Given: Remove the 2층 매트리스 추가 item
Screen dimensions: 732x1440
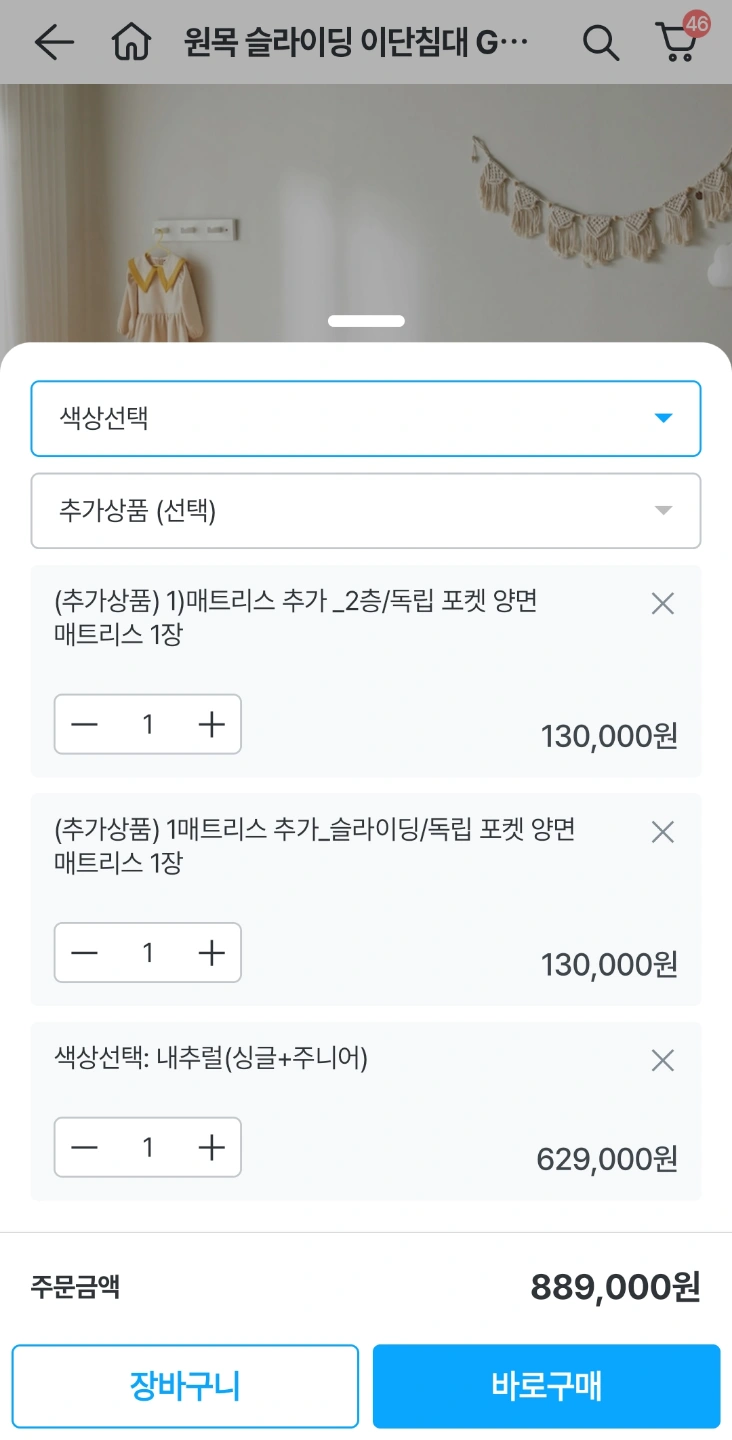Looking at the screenshot, I should click(663, 603).
